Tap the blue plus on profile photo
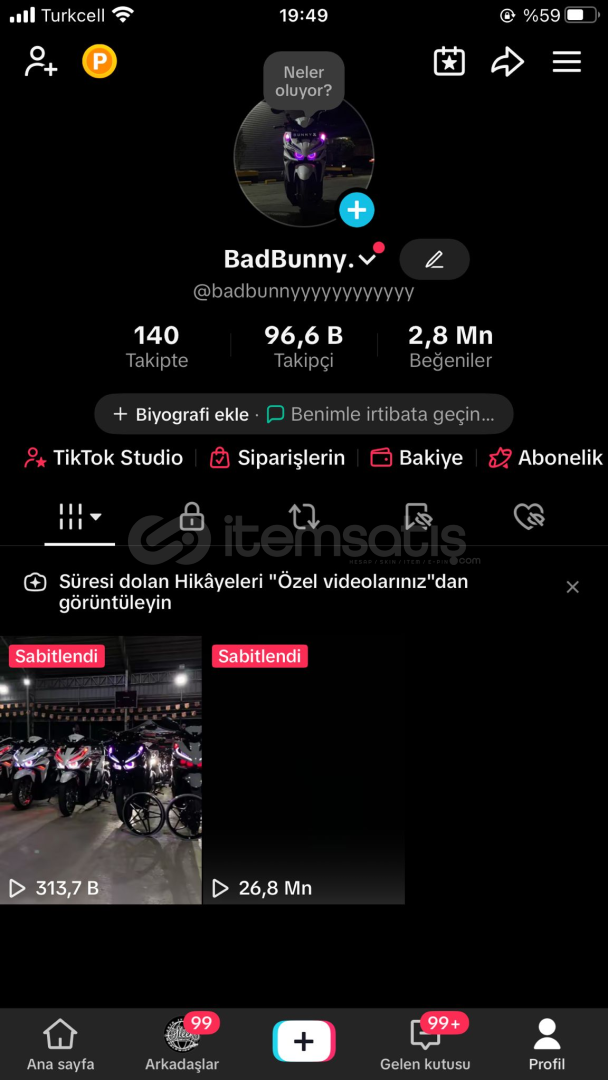608x1080 pixels. click(357, 209)
